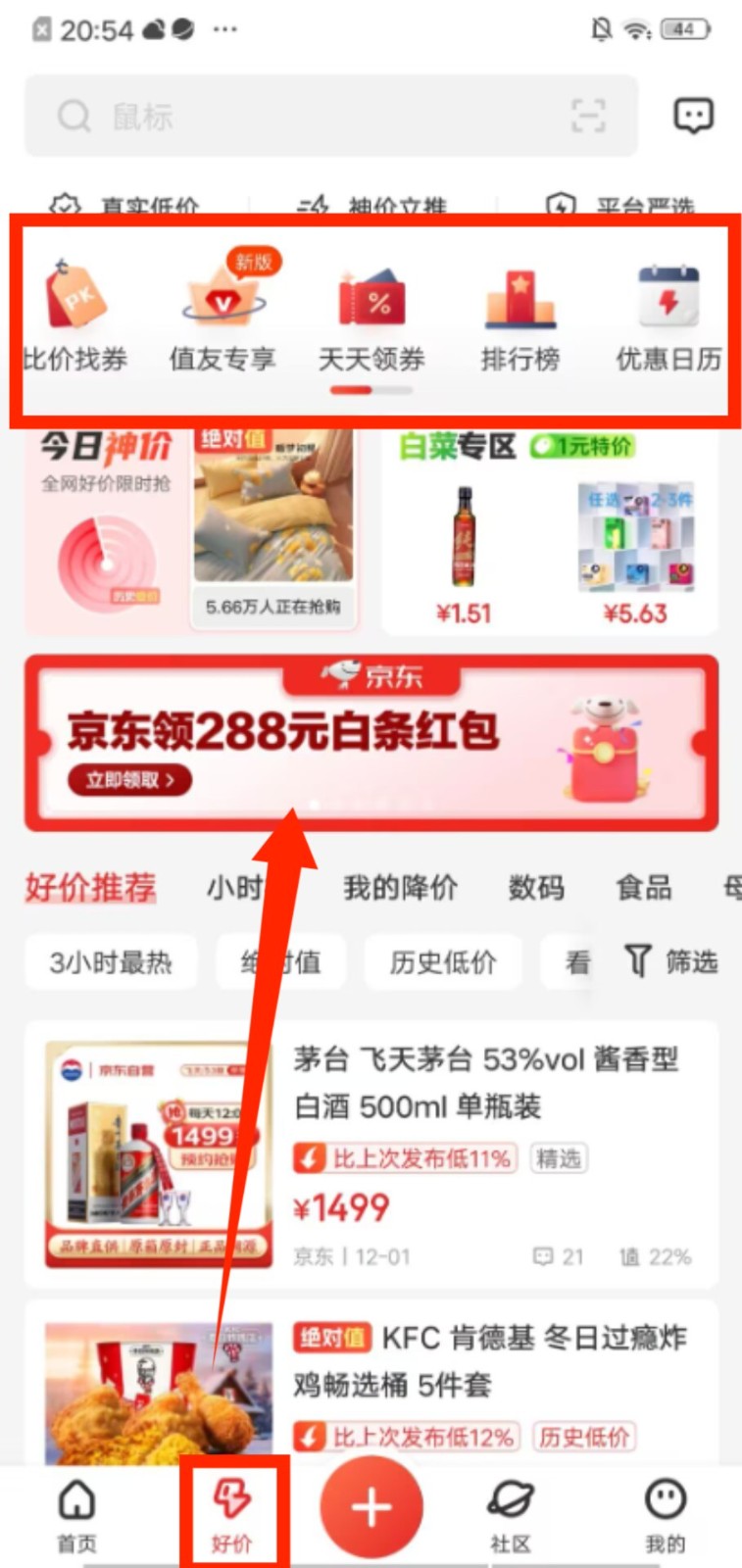Switch to 食品 tab
The width and height of the screenshot is (742, 1568).
click(x=643, y=888)
